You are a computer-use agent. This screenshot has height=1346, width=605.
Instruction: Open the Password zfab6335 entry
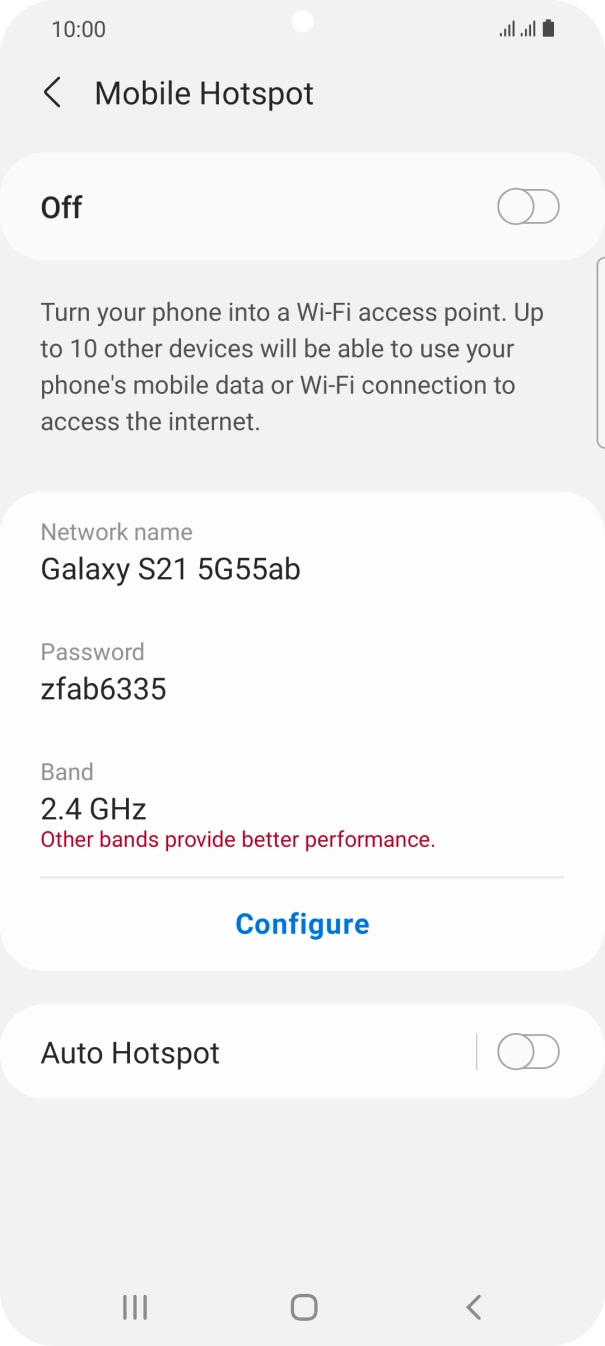point(103,689)
